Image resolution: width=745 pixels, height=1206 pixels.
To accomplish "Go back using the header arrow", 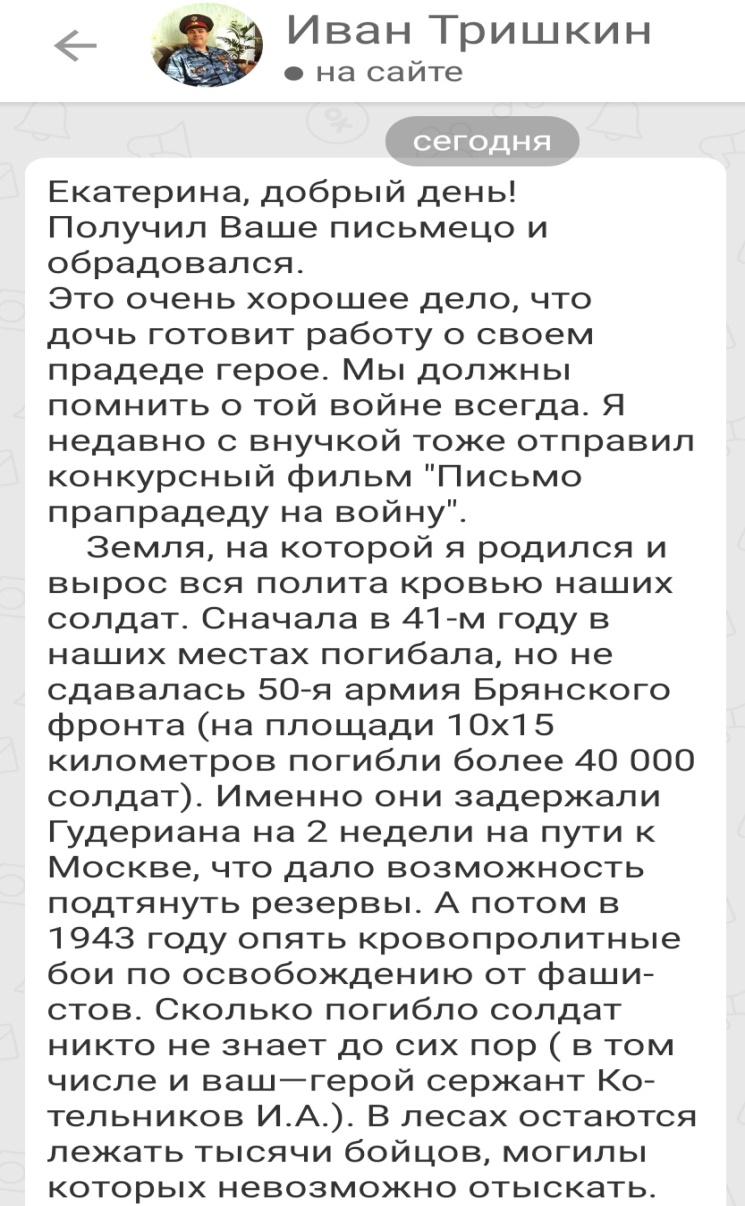I will click(x=75, y=46).
